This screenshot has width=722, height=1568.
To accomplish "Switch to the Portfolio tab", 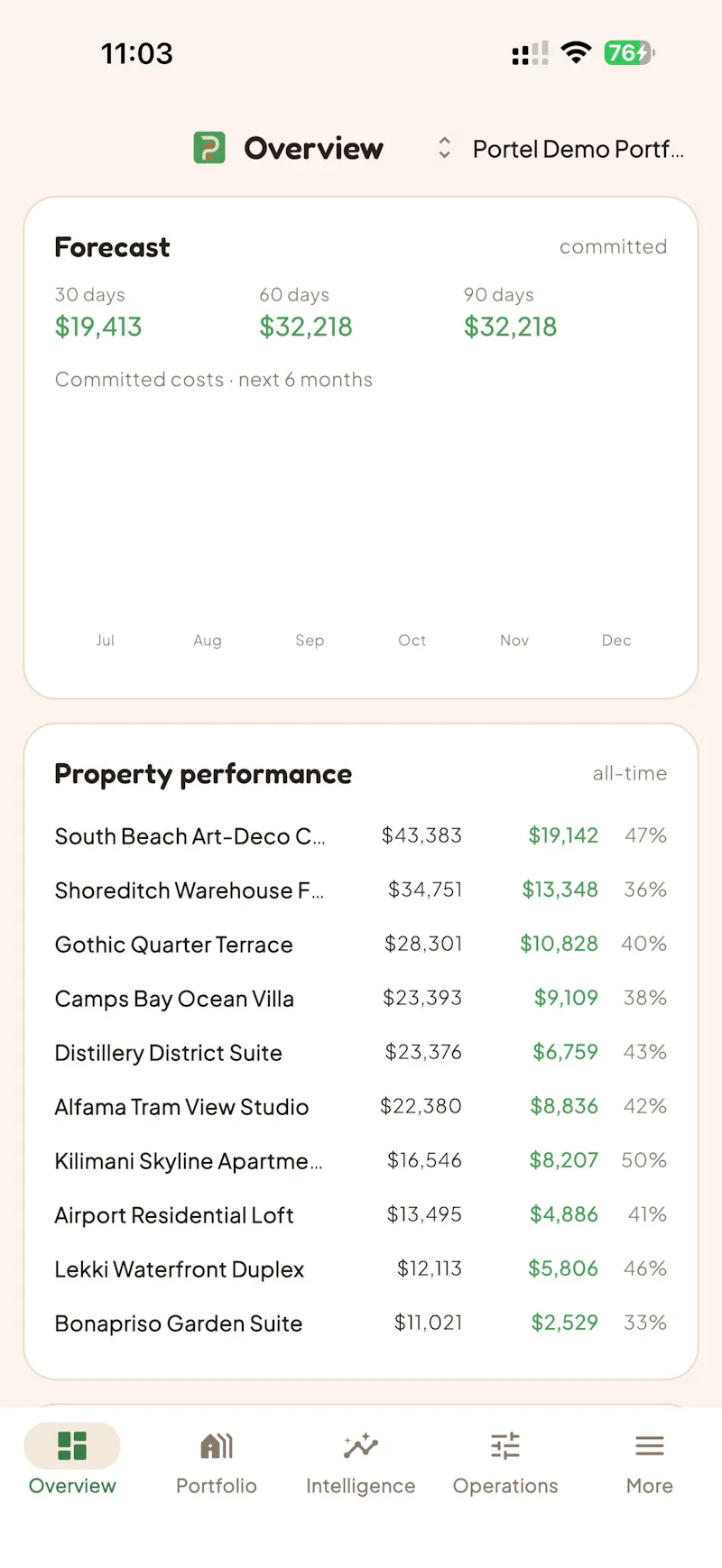I will coord(217,1462).
